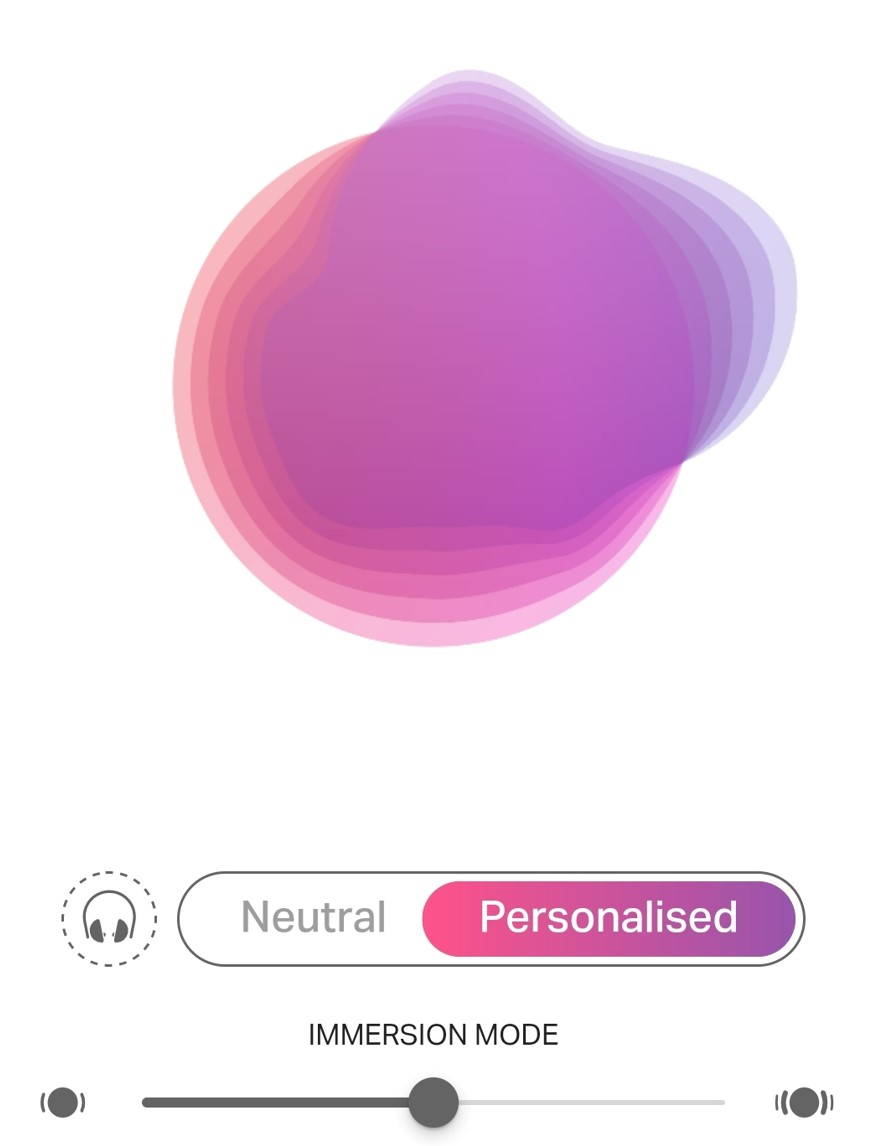
Task: Tap the high immersion icon
Action: [x=804, y=1102]
